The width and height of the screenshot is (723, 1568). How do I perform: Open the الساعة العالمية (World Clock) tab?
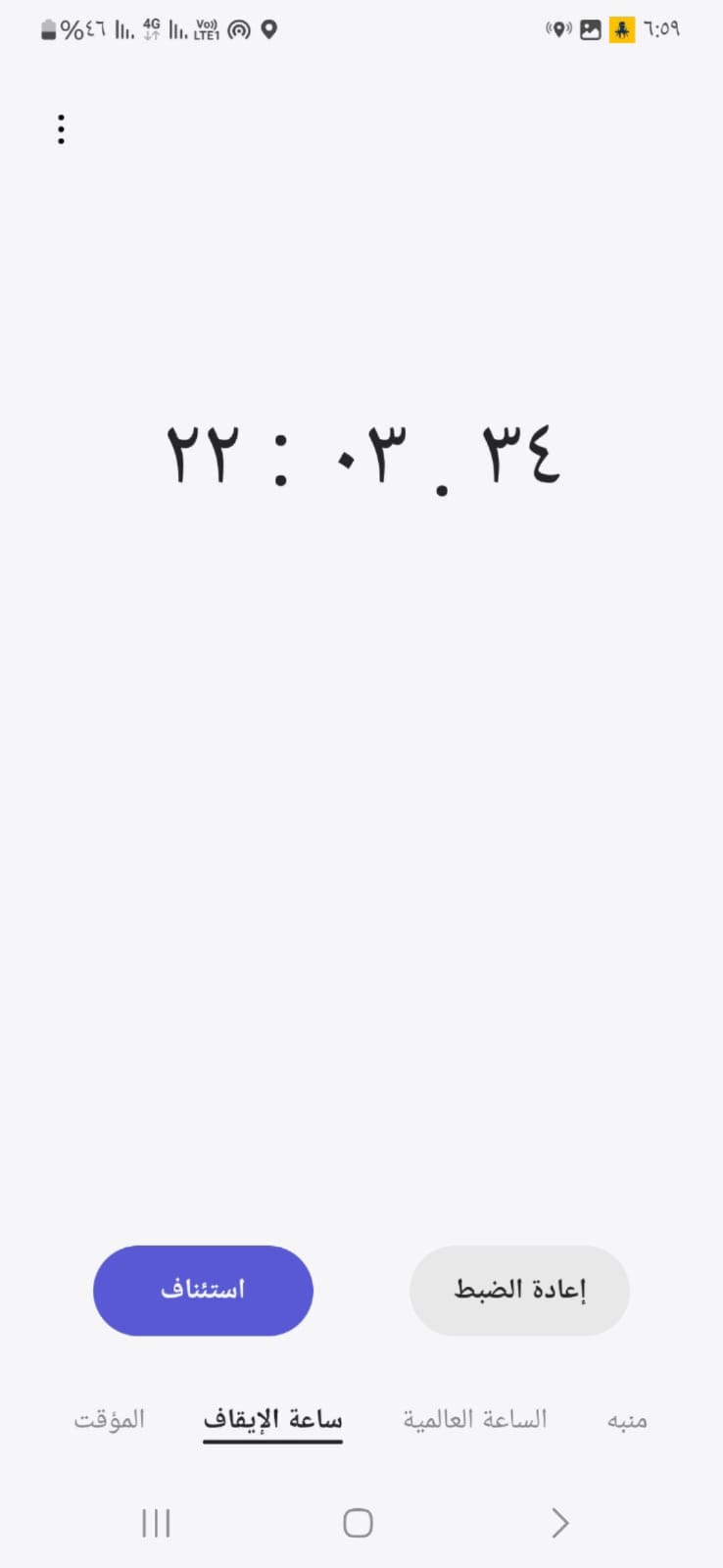pos(475,1419)
